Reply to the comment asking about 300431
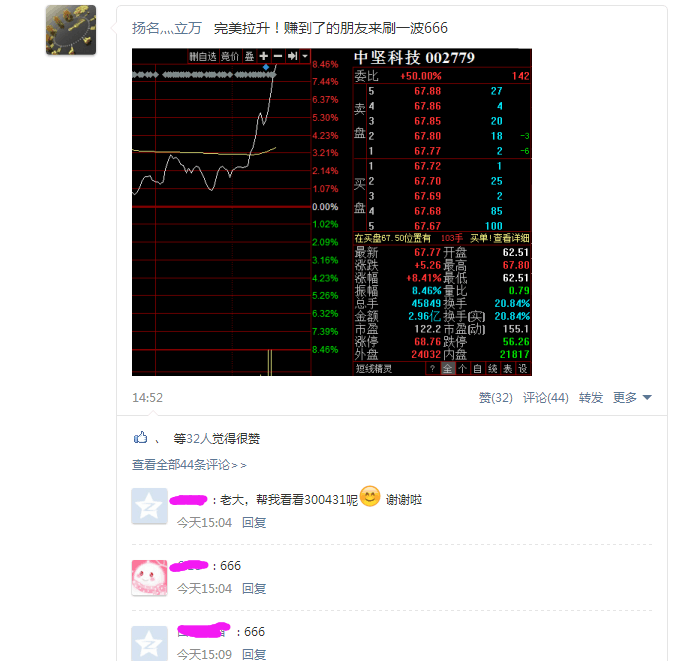Screen dimensions: 678x661 (254, 523)
